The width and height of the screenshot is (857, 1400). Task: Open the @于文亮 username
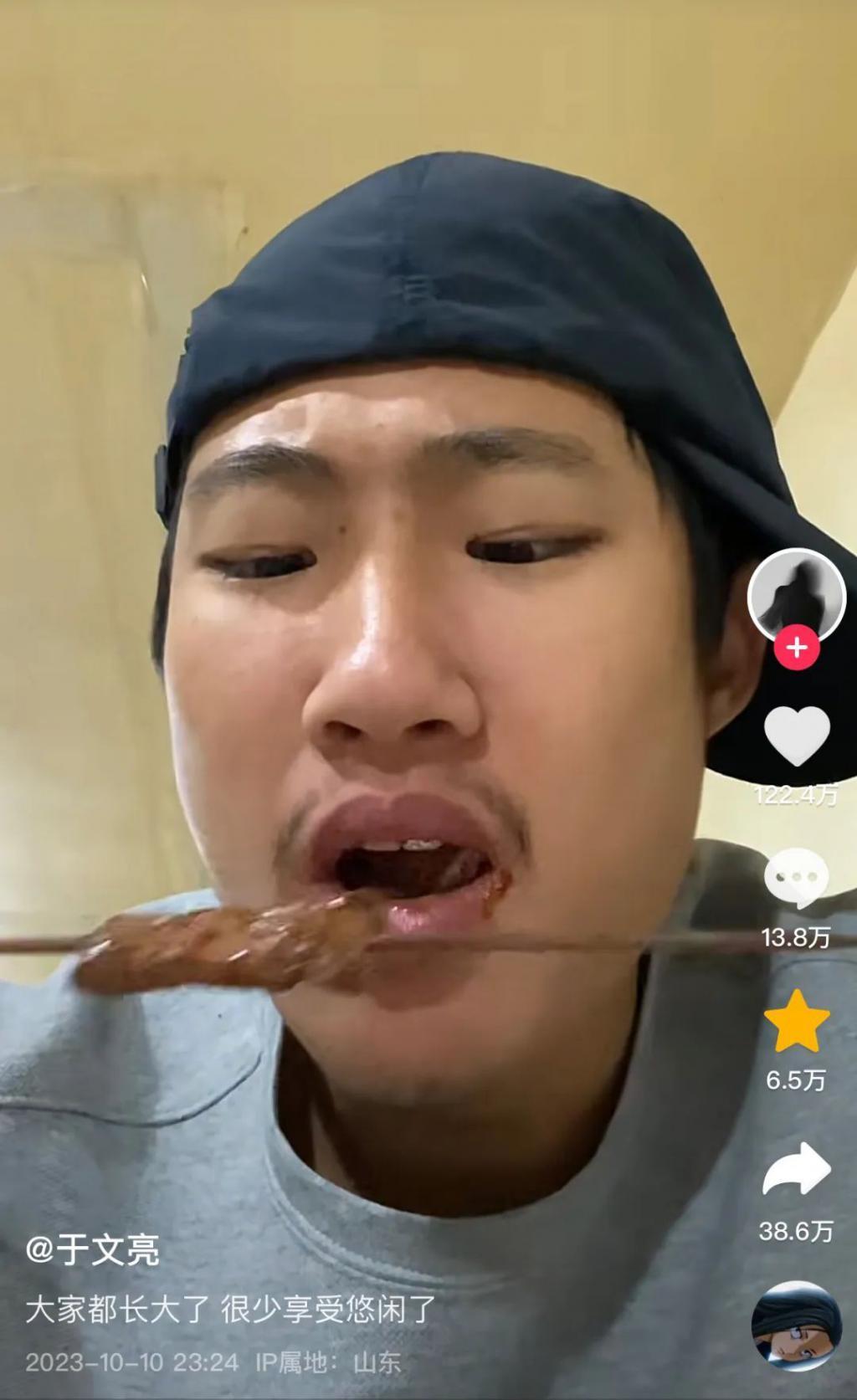[x=92, y=1251]
